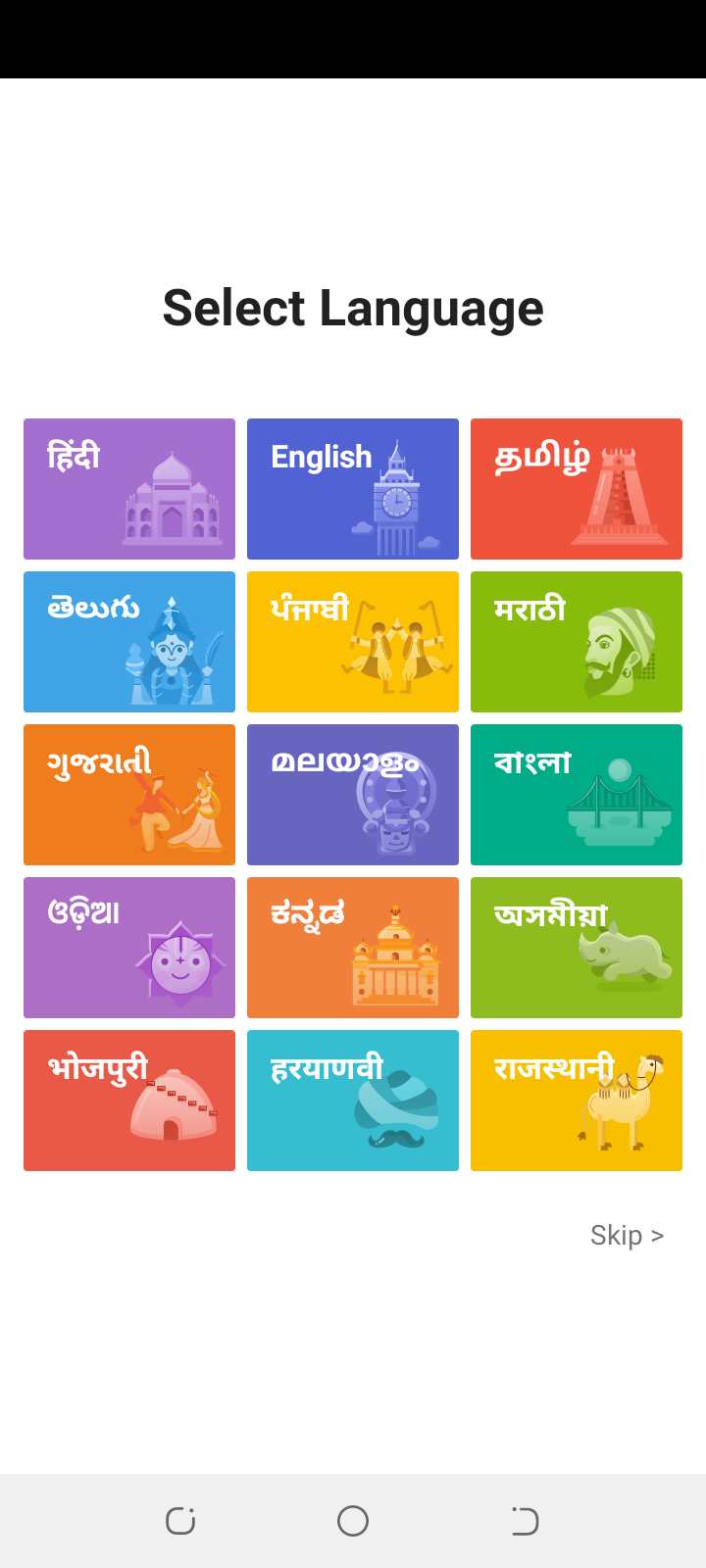The height and width of the screenshot is (1568, 706).
Task: Pick the Tamil language tile
Action: (x=577, y=489)
